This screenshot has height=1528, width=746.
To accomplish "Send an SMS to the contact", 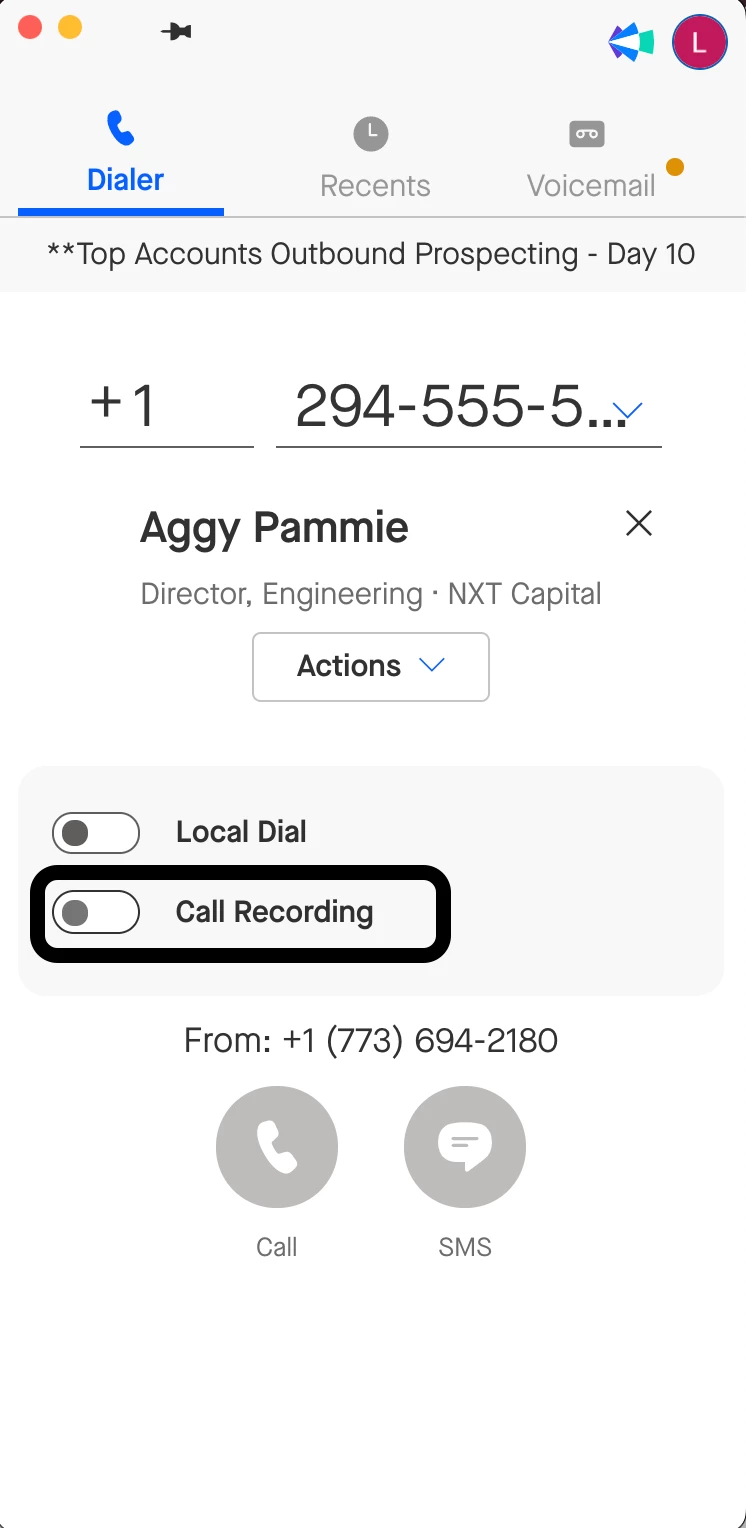I will point(465,1146).
